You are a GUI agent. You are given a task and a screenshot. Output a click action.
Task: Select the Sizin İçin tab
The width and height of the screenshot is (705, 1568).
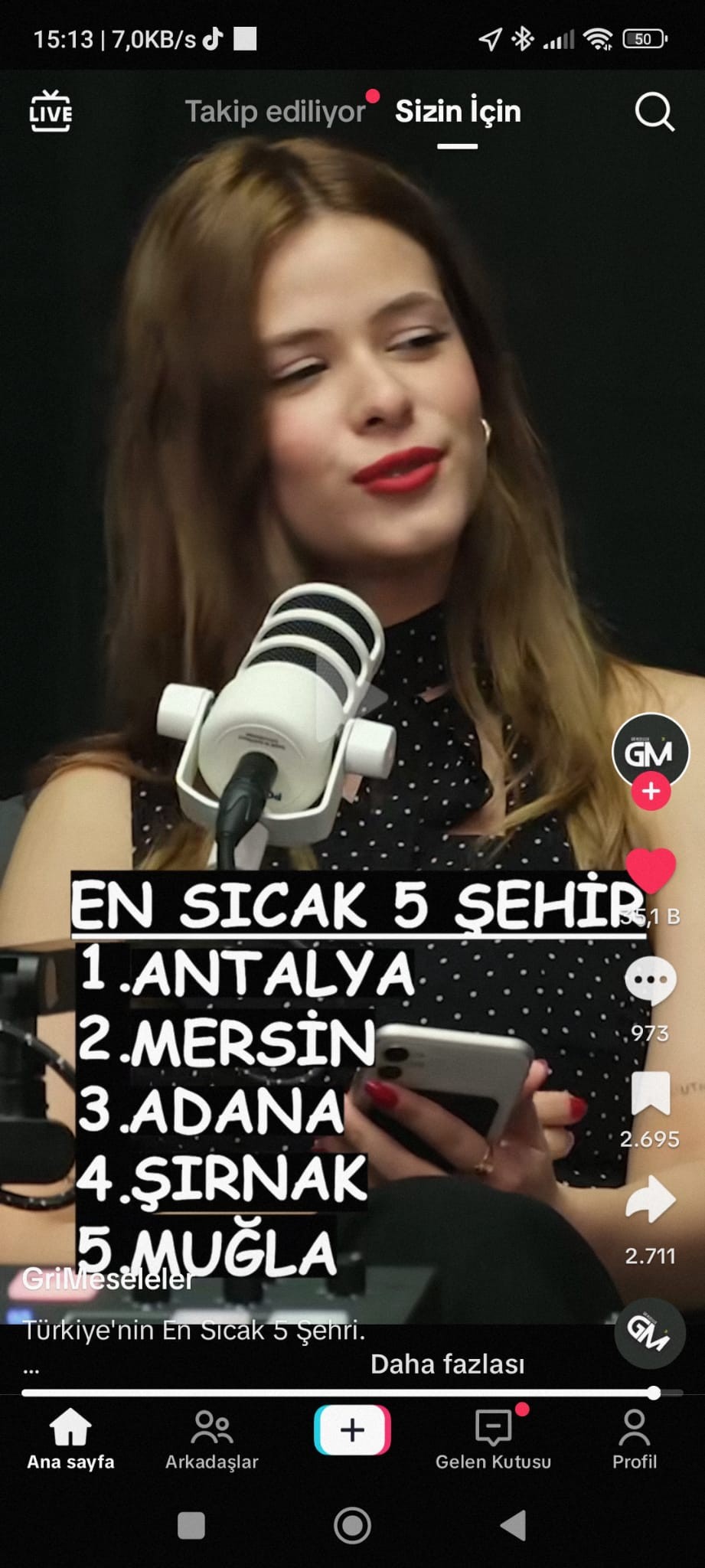458,112
